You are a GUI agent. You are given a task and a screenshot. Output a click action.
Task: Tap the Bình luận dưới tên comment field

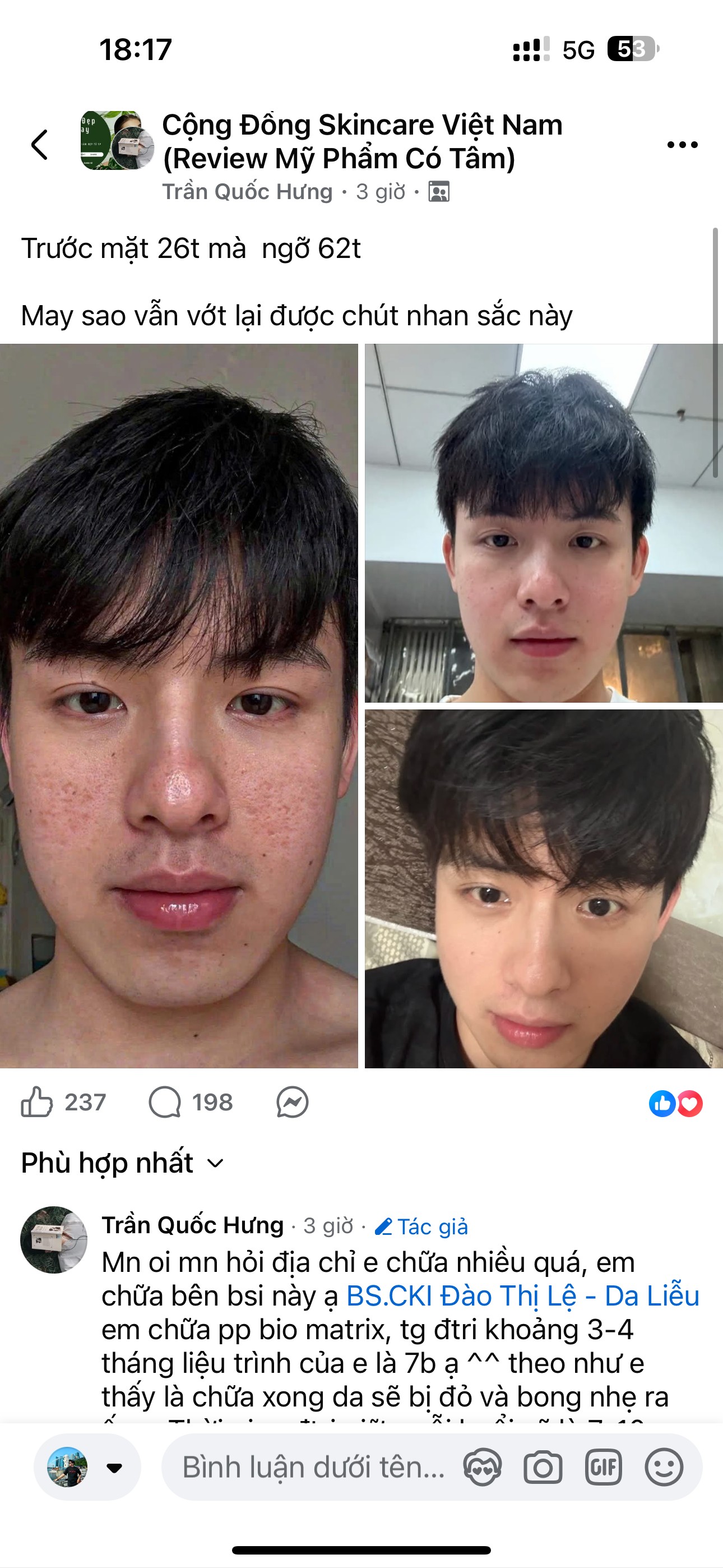coord(313,1468)
